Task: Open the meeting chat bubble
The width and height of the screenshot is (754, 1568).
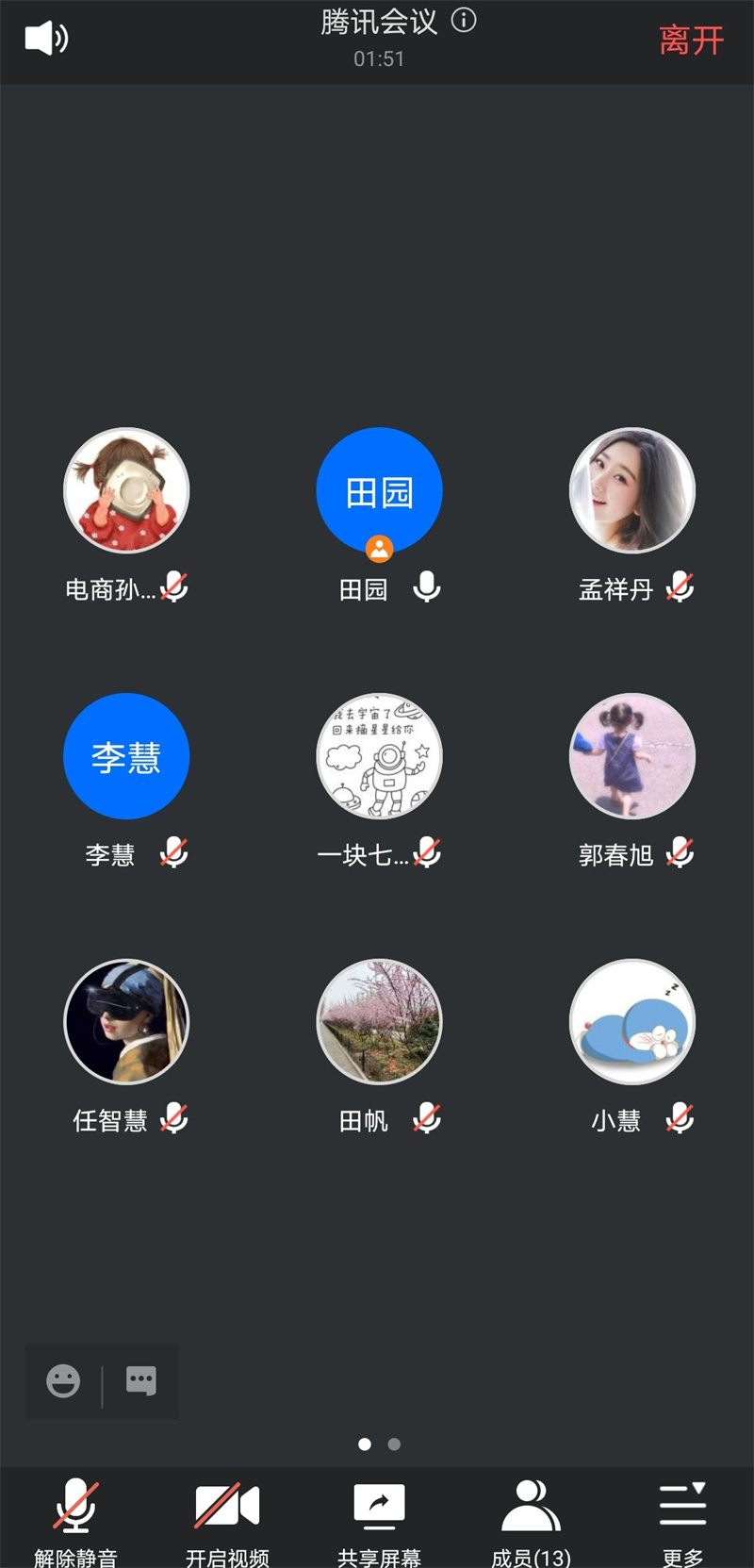Action: (141, 1381)
